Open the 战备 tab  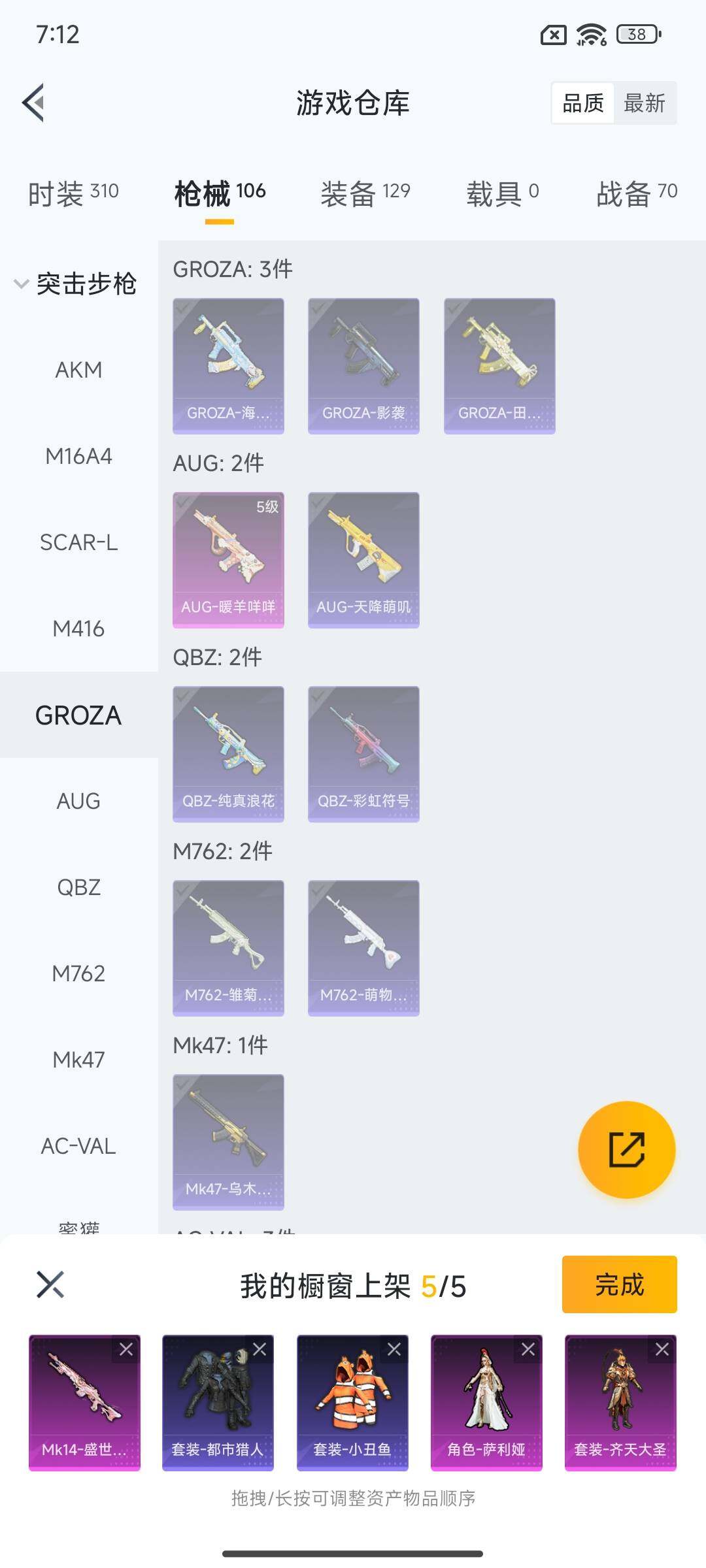(636, 193)
